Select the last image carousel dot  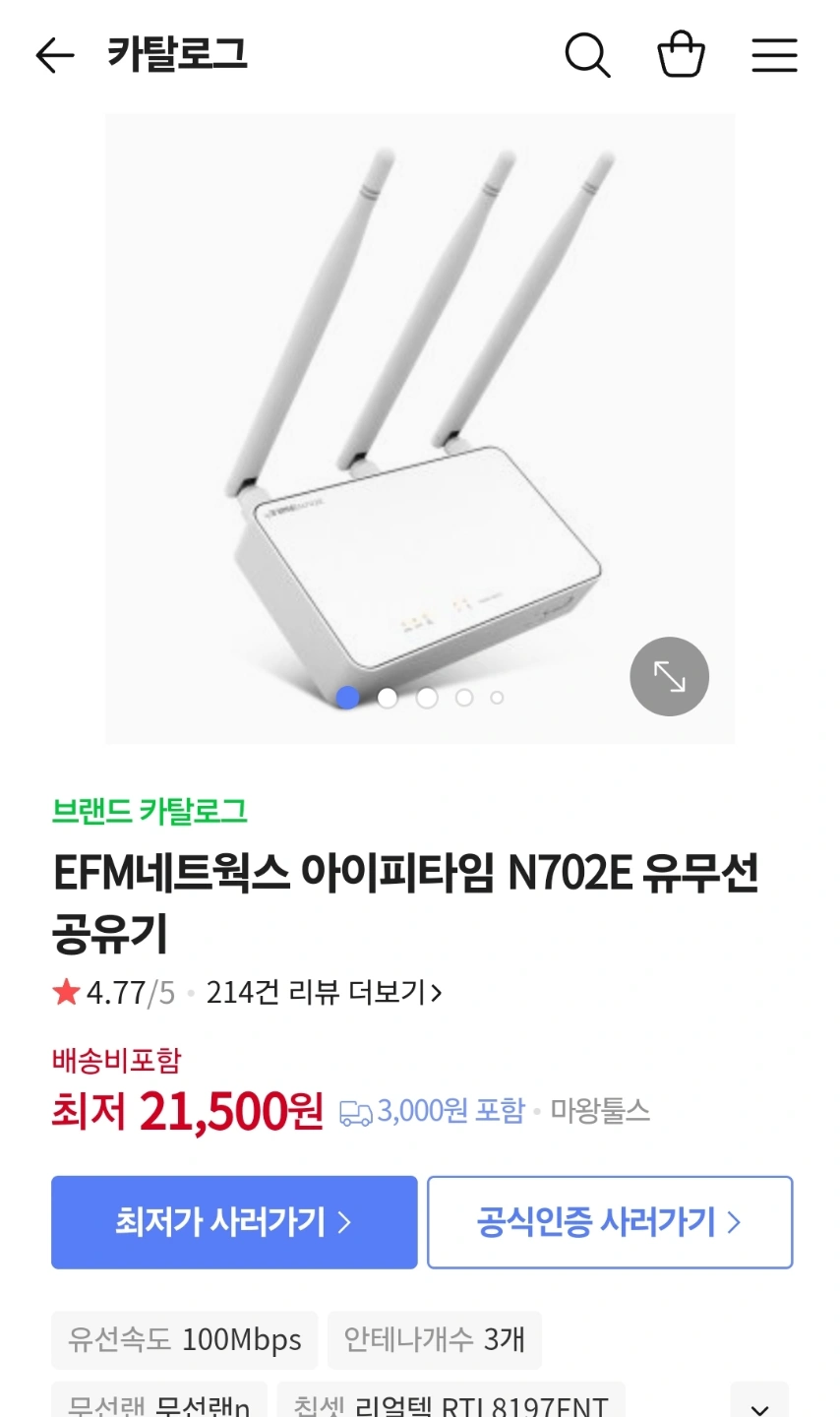(x=497, y=697)
